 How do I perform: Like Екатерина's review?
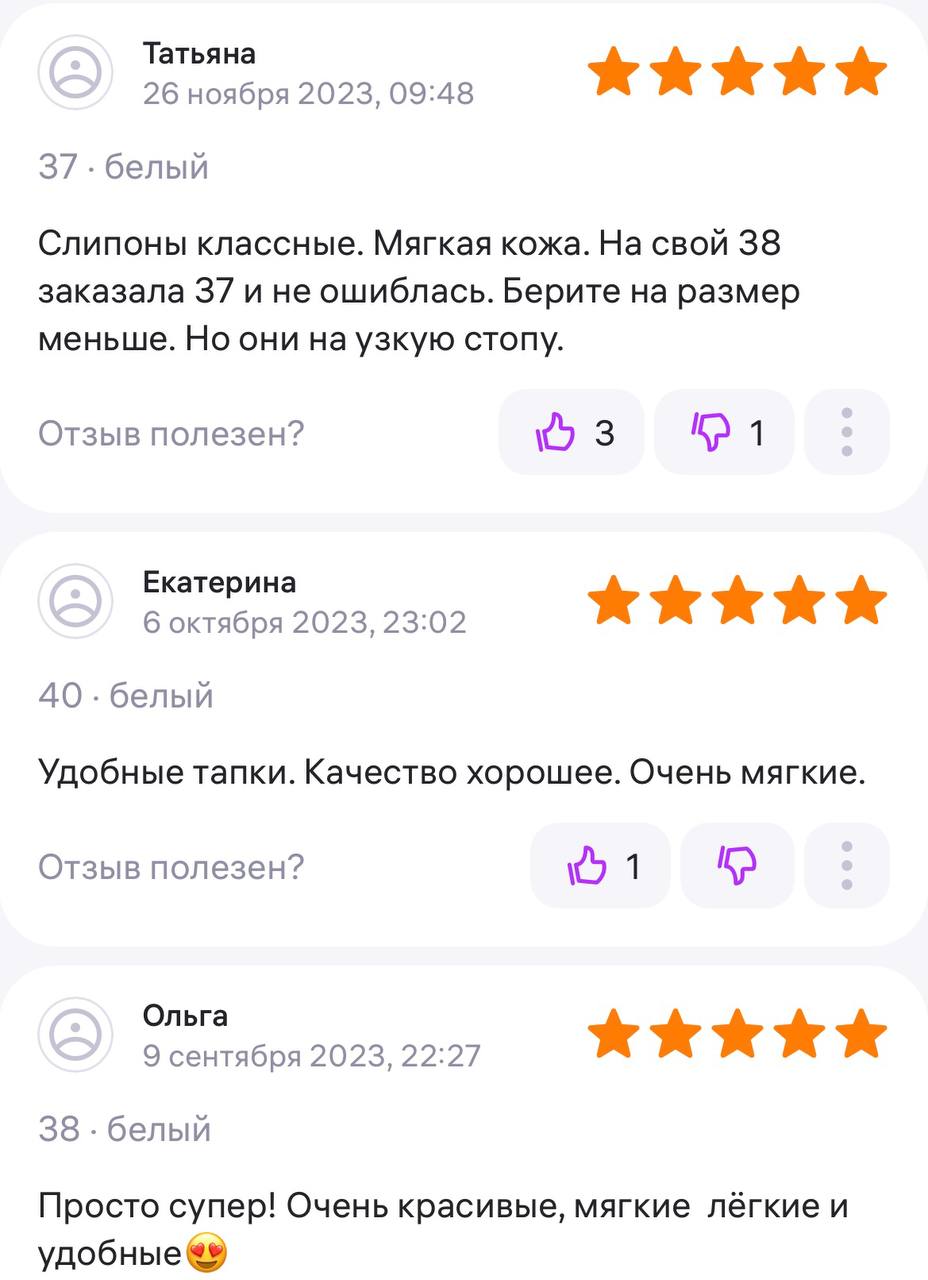[x=600, y=866]
